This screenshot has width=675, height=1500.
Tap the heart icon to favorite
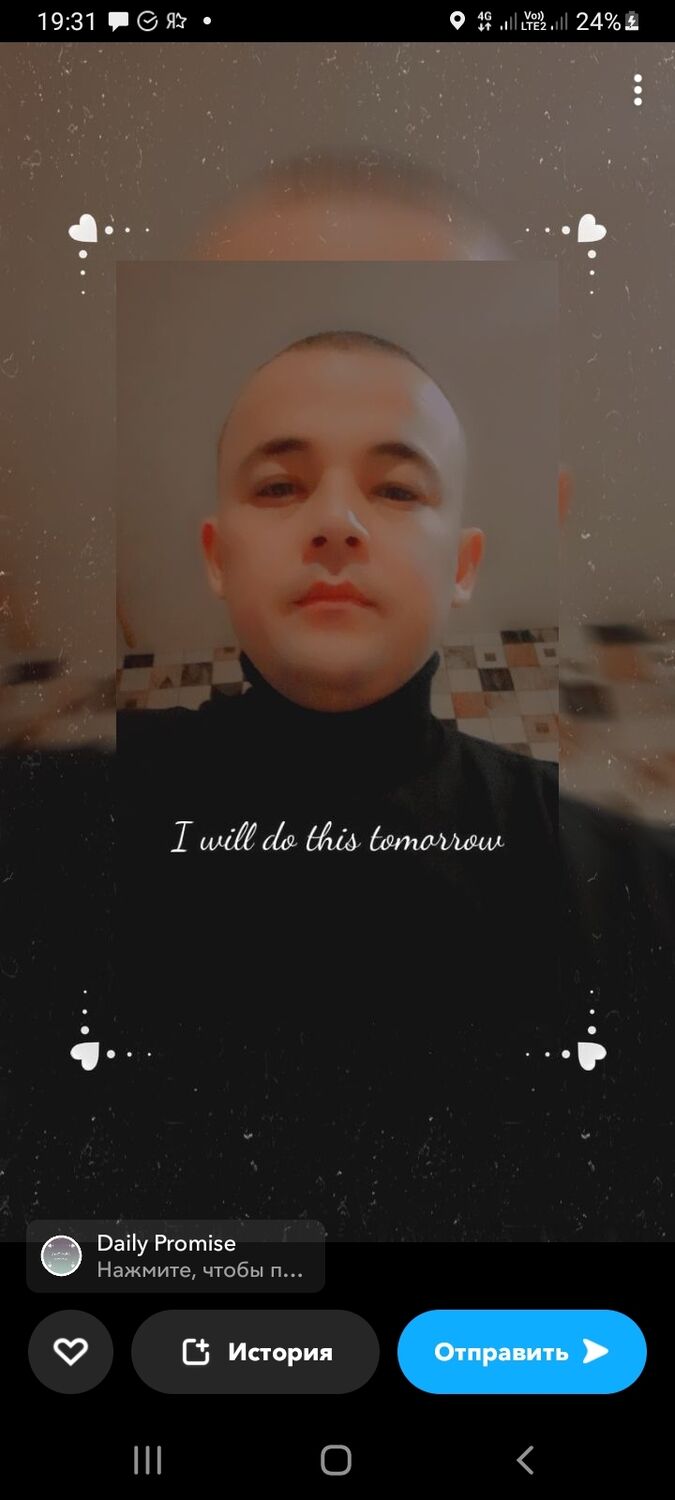70,1352
